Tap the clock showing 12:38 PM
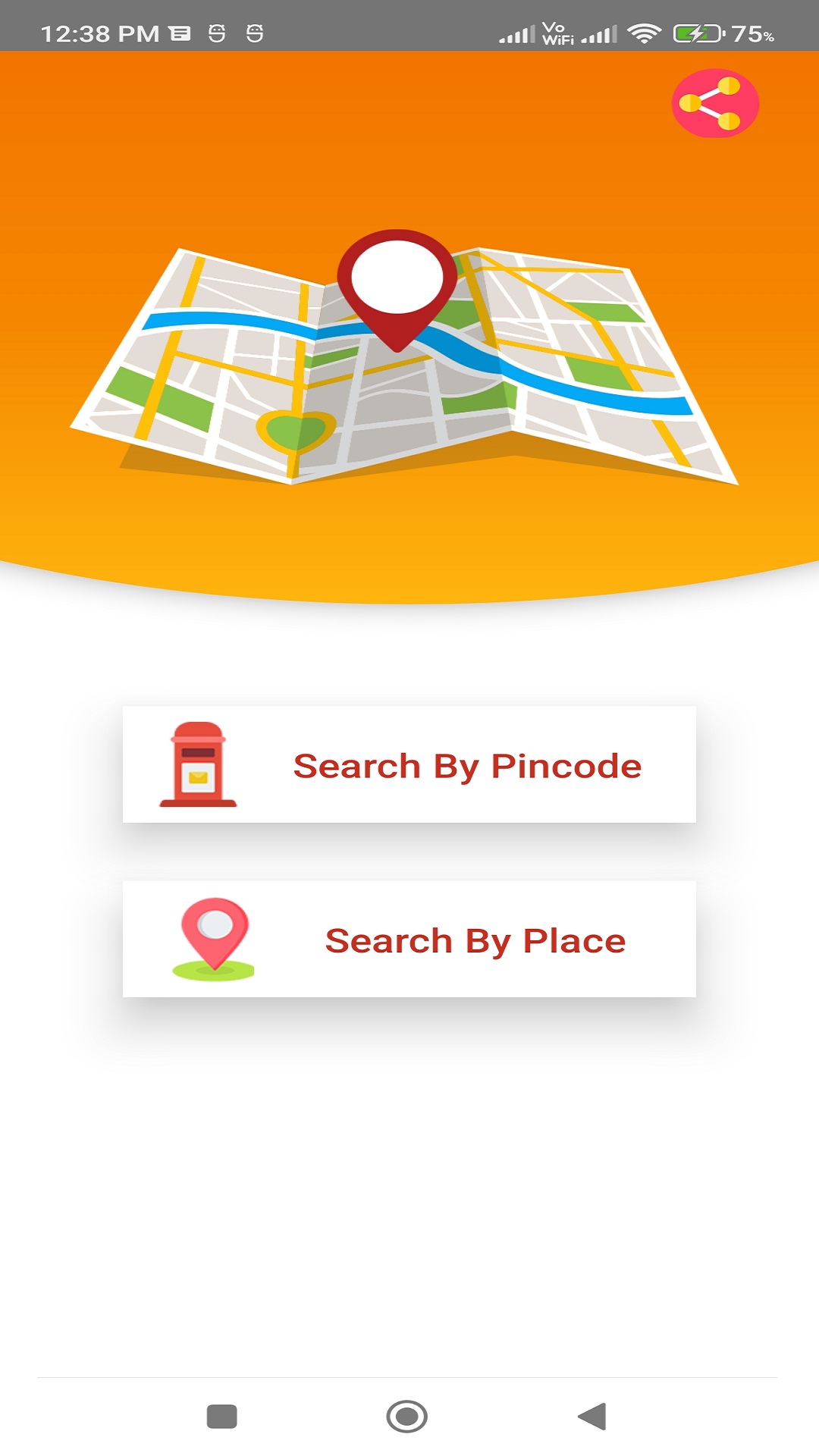Viewport: 819px width, 1456px height. coord(101,32)
